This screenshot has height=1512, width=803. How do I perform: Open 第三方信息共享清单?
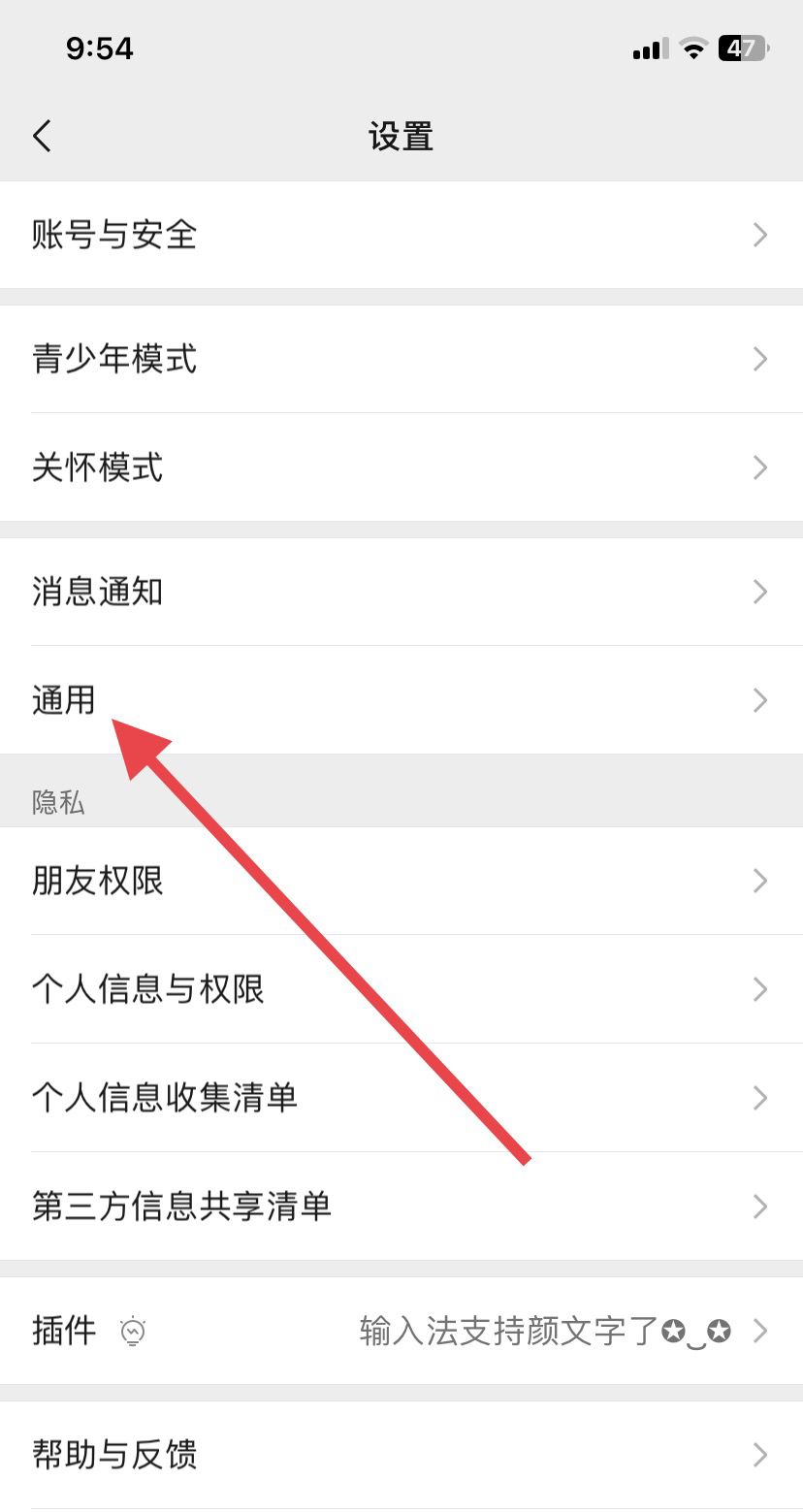(x=401, y=1206)
